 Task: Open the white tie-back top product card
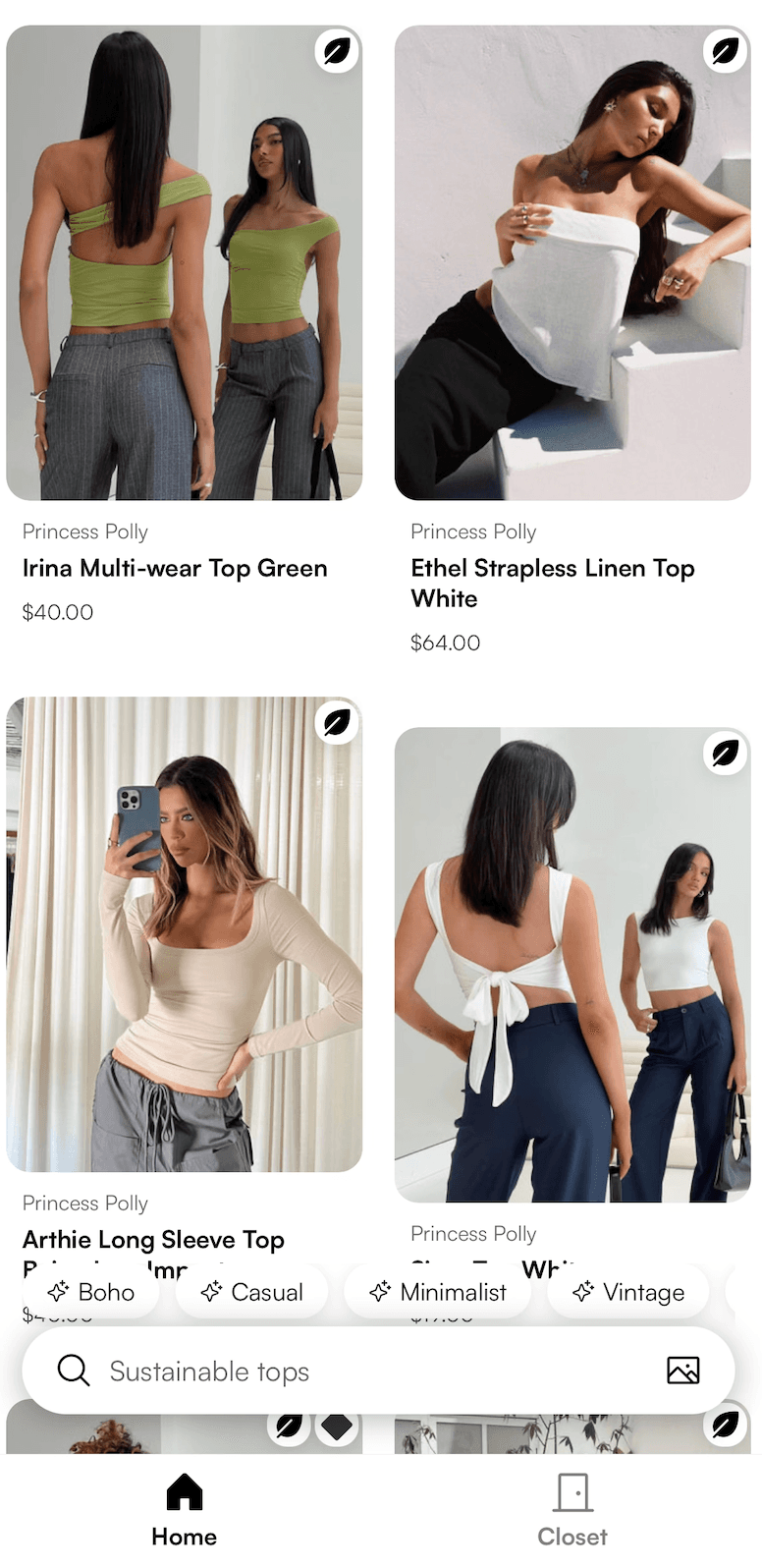(572, 965)
